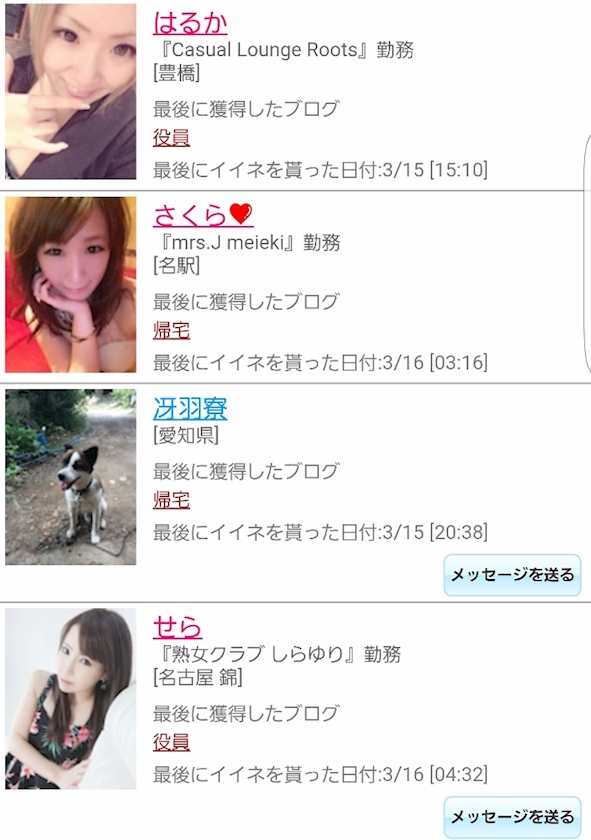Send a message to 冴羽寮
The height and width of the screenshot is (840, 591).
tap(512, 575)
